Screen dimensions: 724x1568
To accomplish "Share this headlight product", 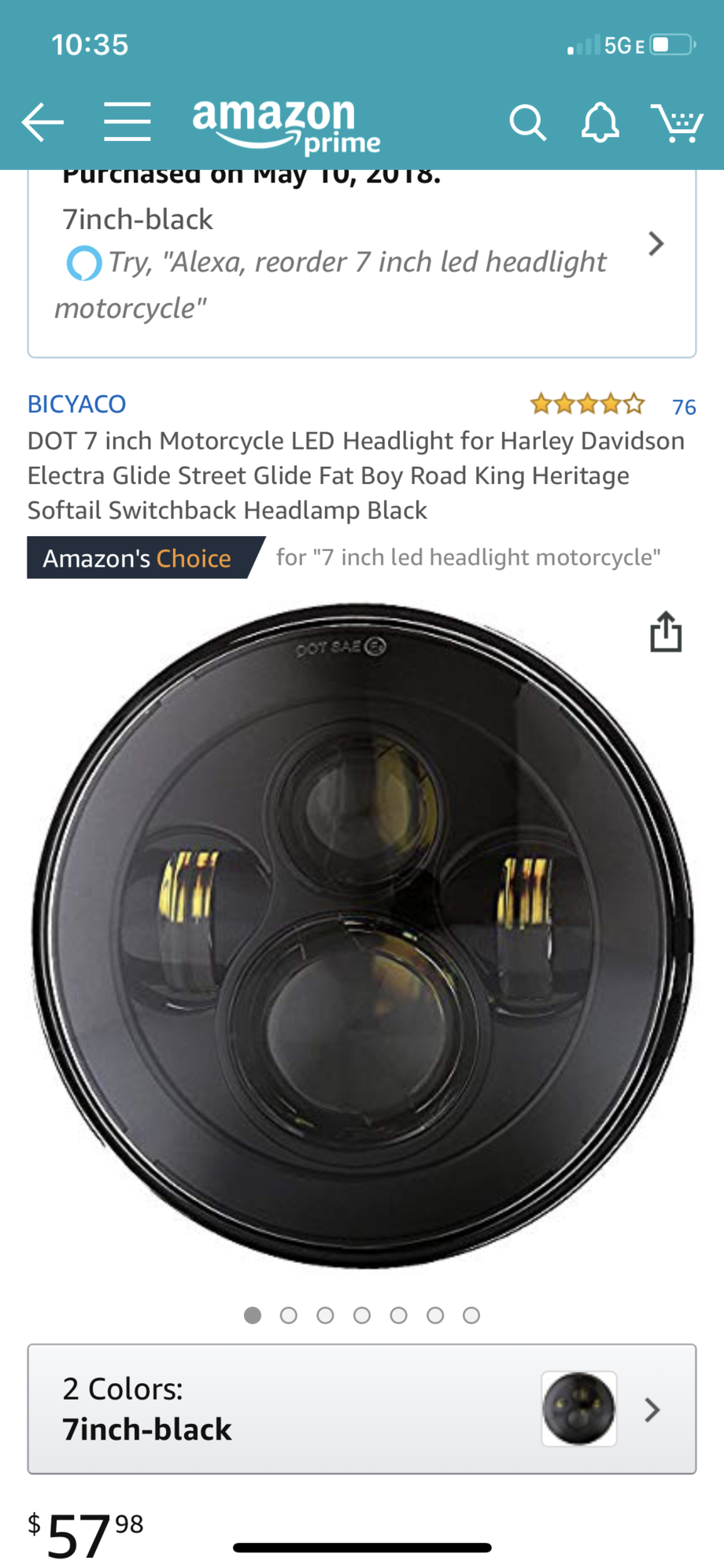I will pos(666,632).
